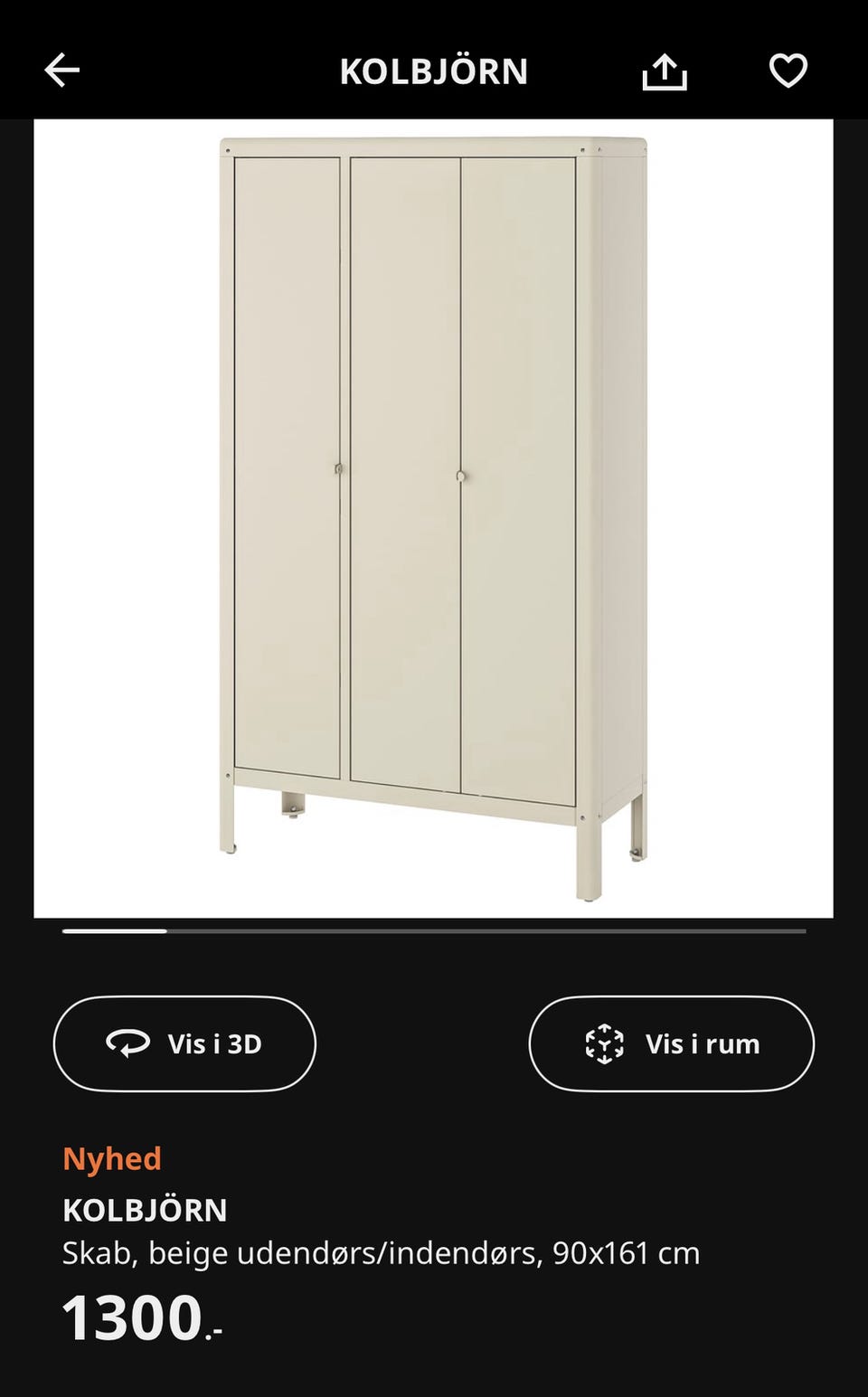Tap the orange Nyhed label
868x1397 pixels.
click(x=112, y=1158)
